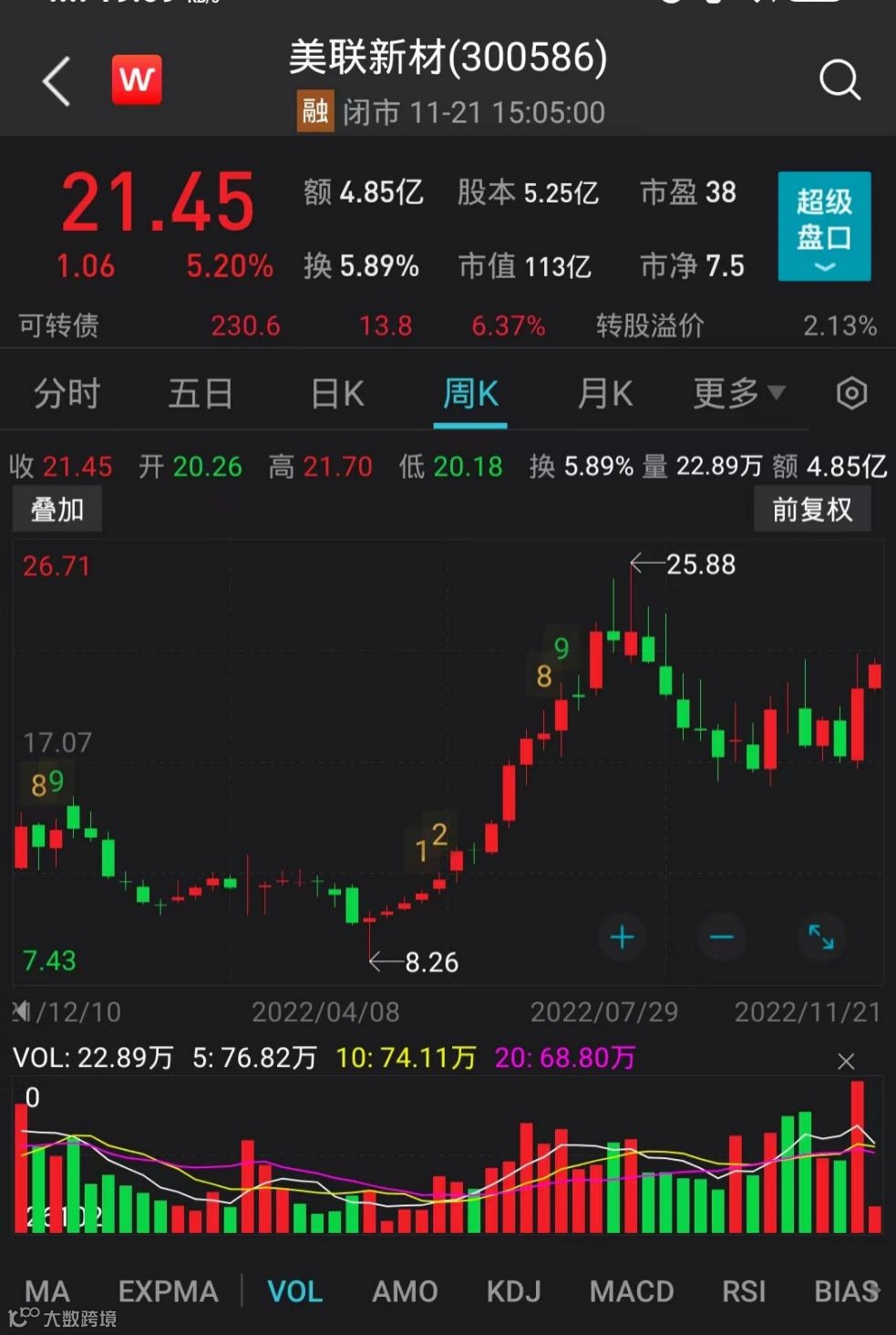Open the 更多 chart period dropdown
The image size is (896, 1335).
737,394
